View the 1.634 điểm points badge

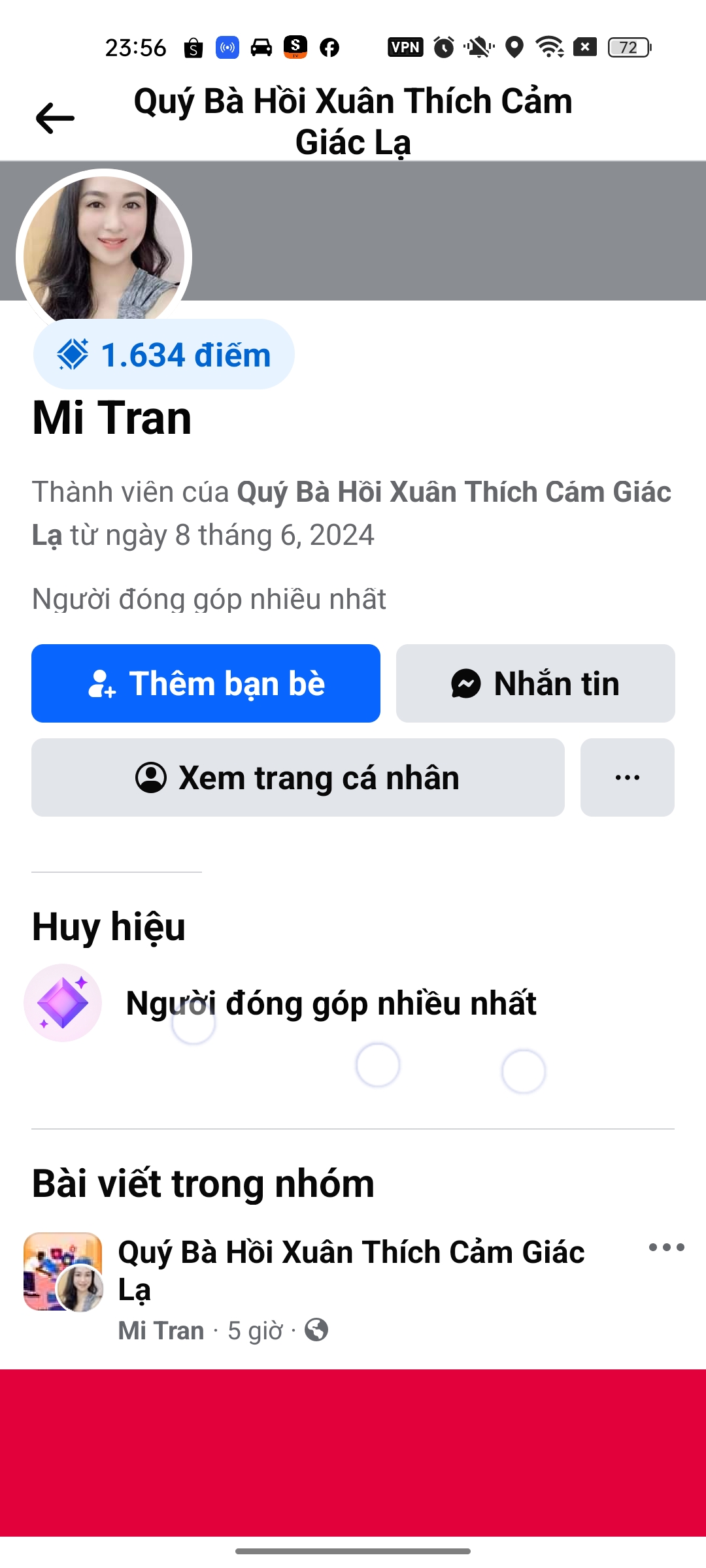click(x=164, y=355)
